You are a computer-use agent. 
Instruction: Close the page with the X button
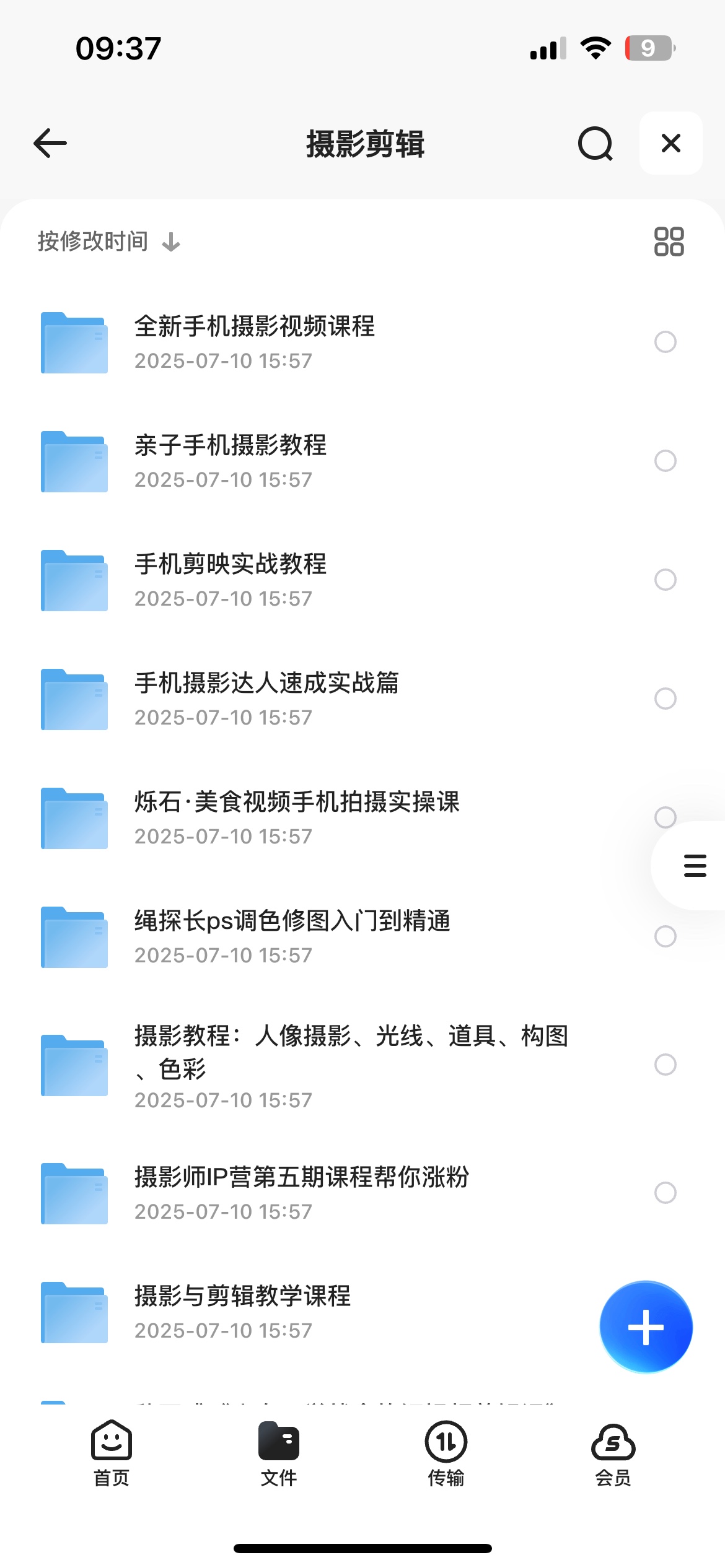[x=671, y=143]
